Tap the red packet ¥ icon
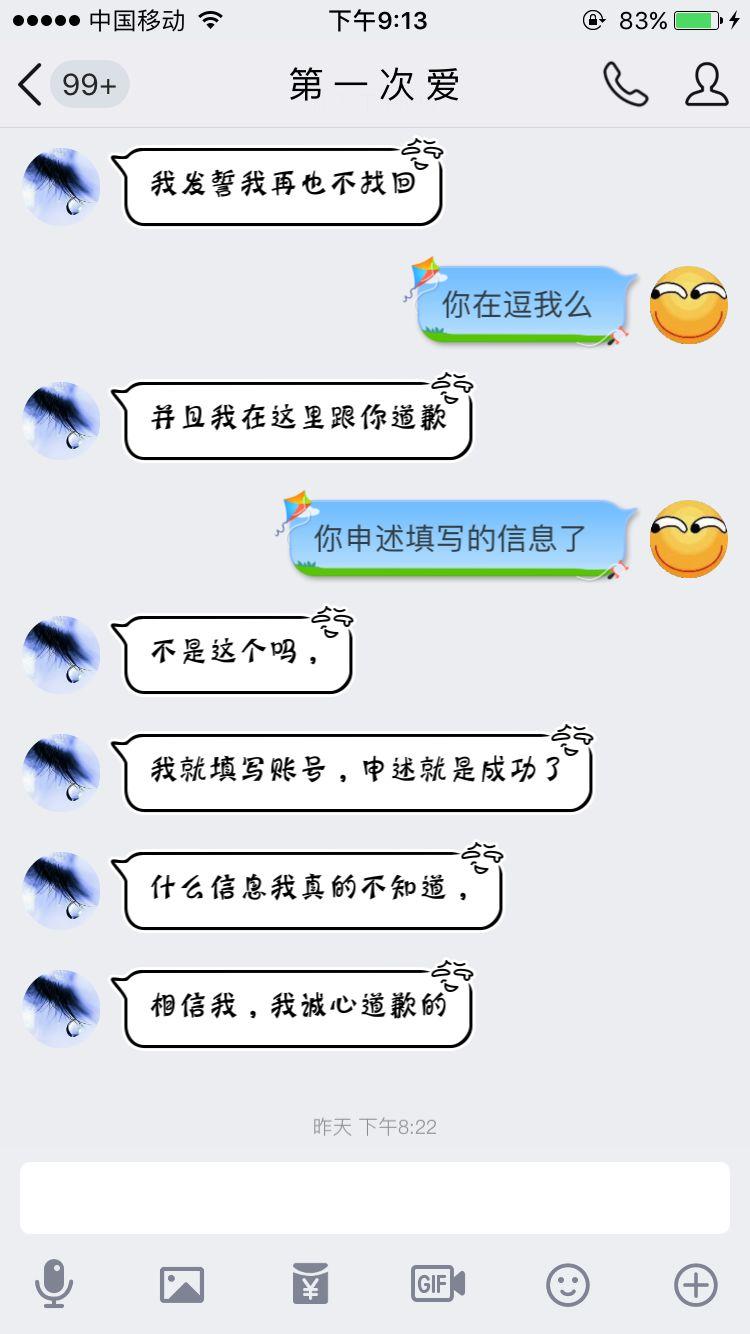Screen dimensions: 750x1334 pos(310,1284)
